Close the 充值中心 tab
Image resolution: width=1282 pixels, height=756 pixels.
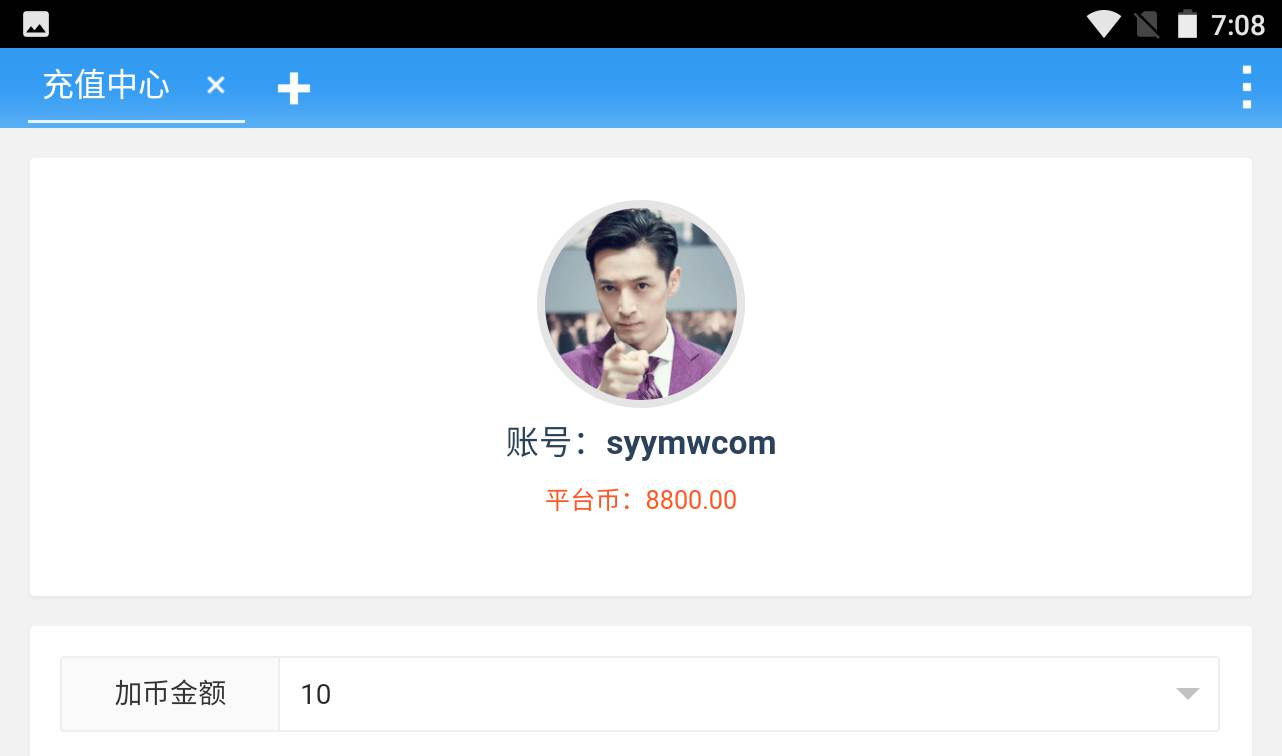tap(215, 86)
